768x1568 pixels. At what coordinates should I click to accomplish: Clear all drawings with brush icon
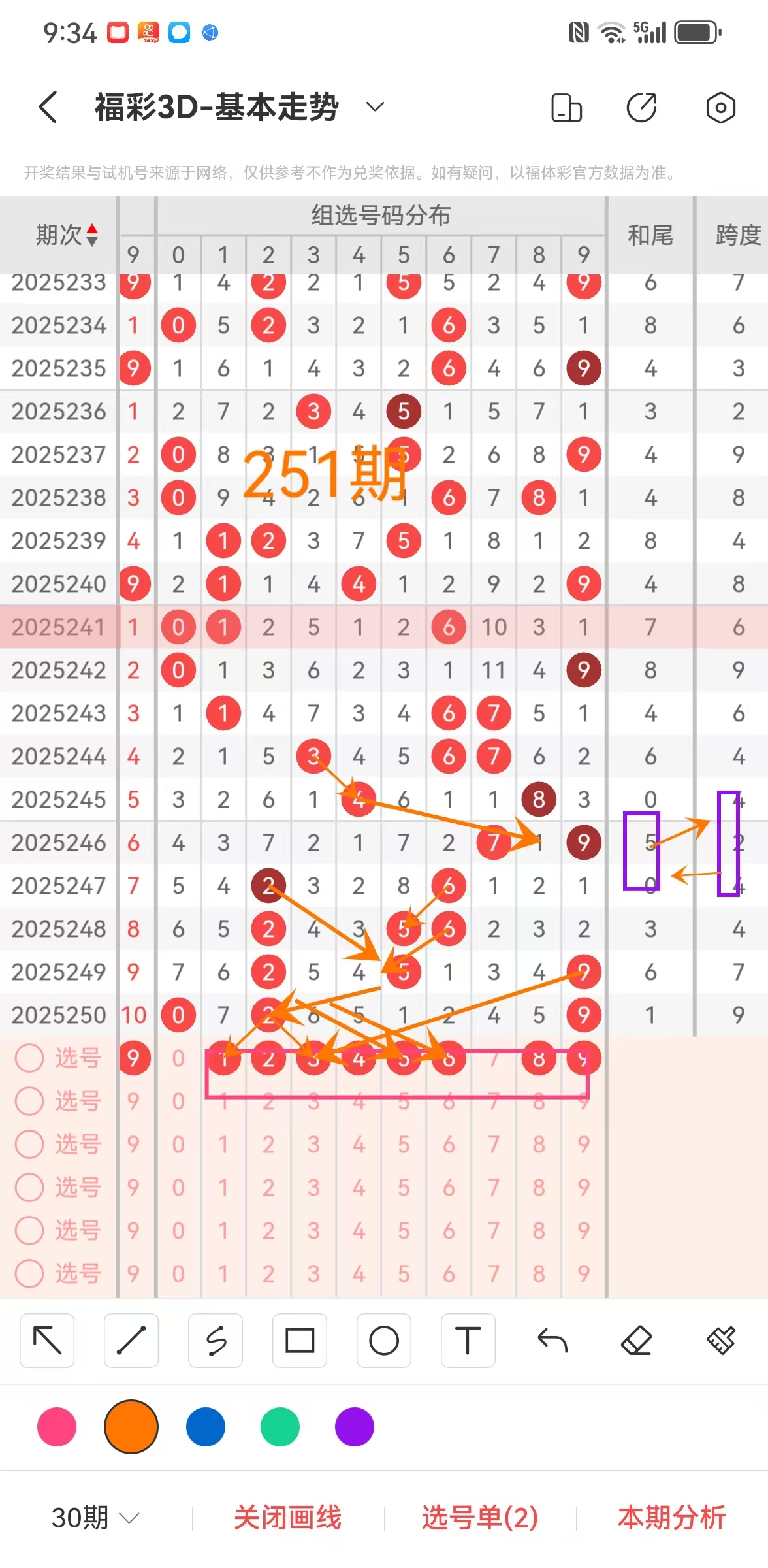(721, 1341)
